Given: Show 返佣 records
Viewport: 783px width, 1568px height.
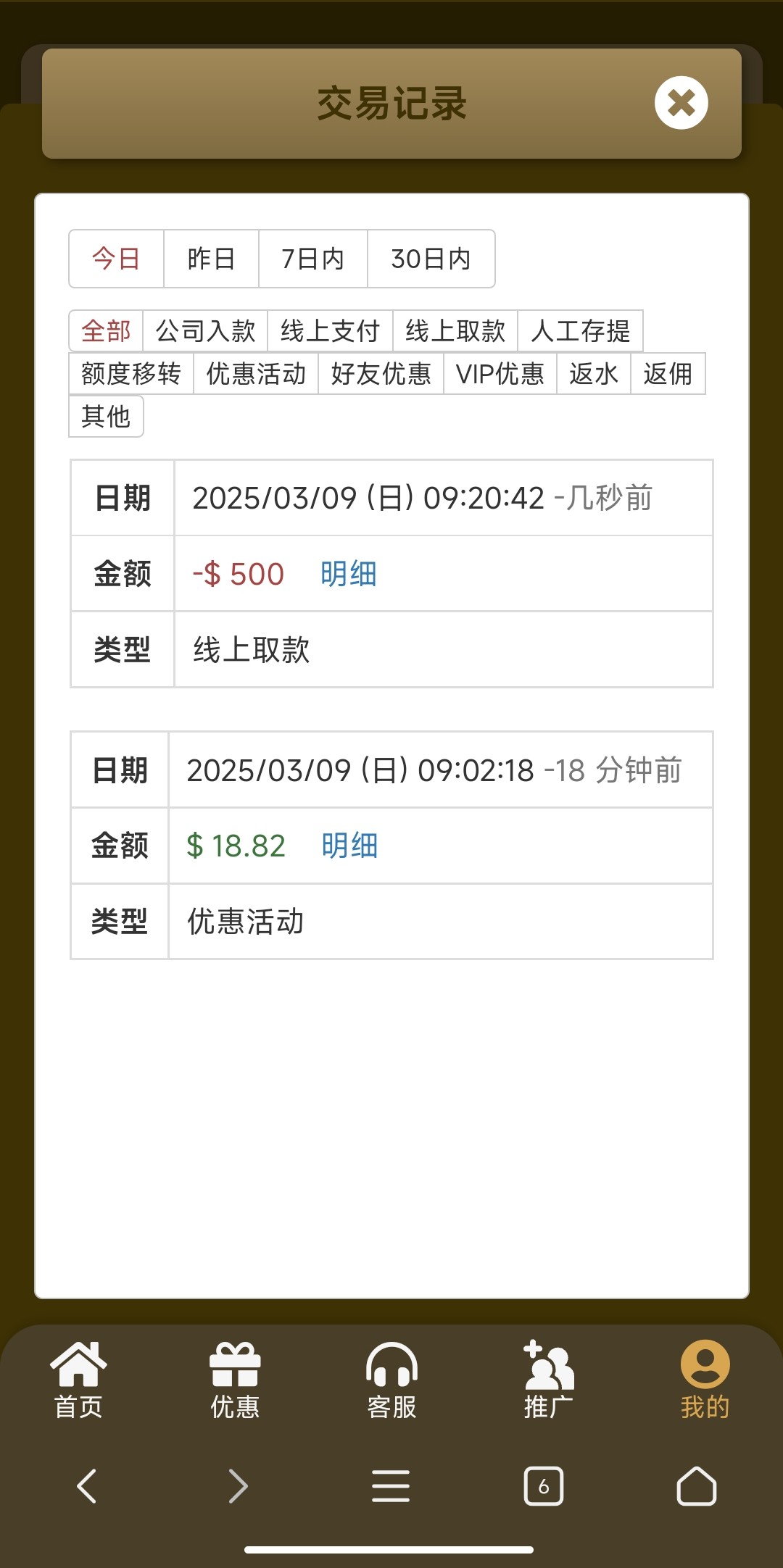Looking at the screenshot, I should coord(667,374).
